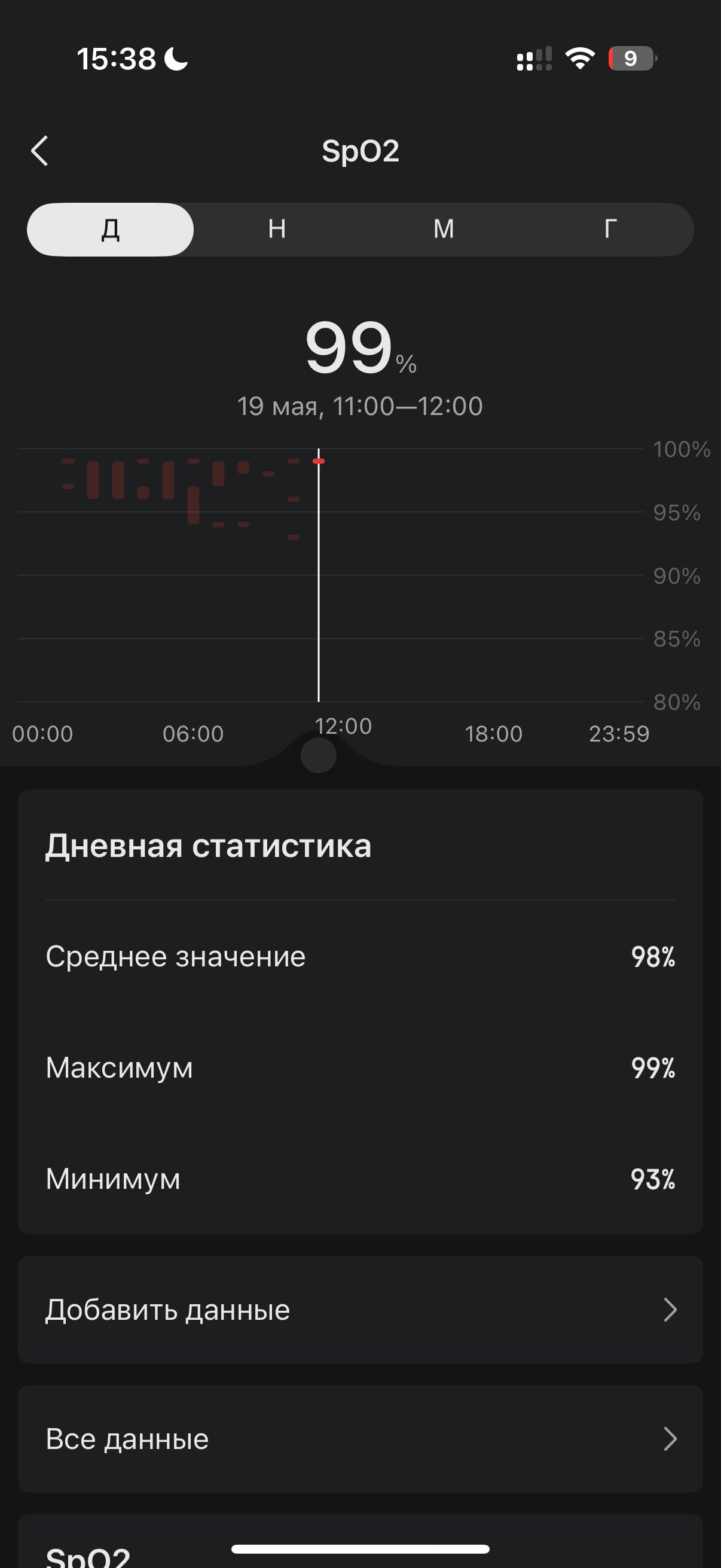
Task: Open Добавить данные row
Action: click(360, 1309)
